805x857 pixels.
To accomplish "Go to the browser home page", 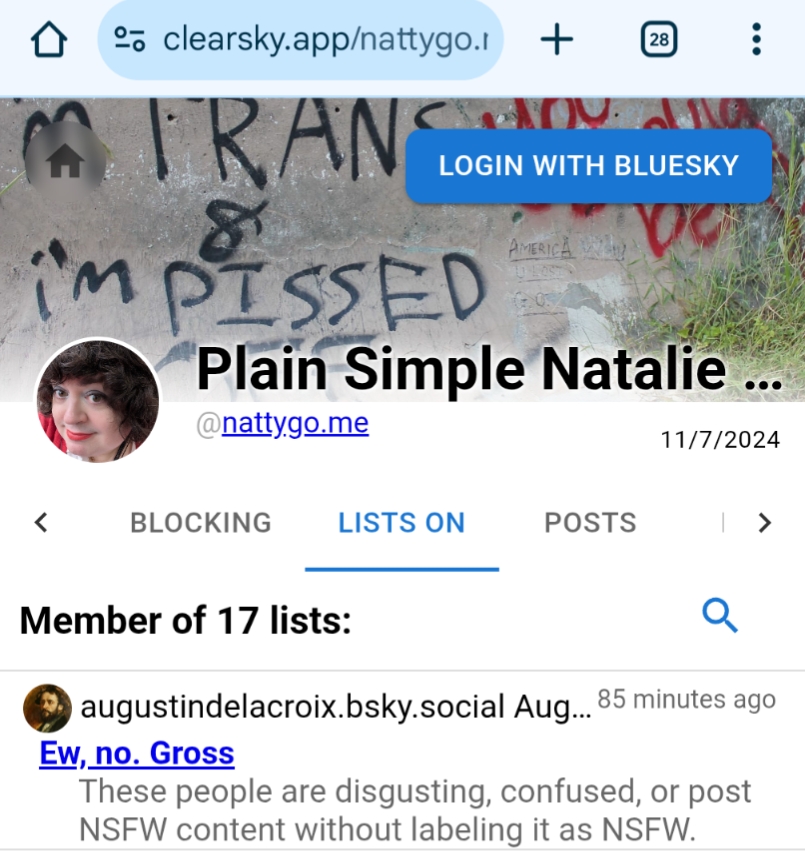I will coord(49,40).
